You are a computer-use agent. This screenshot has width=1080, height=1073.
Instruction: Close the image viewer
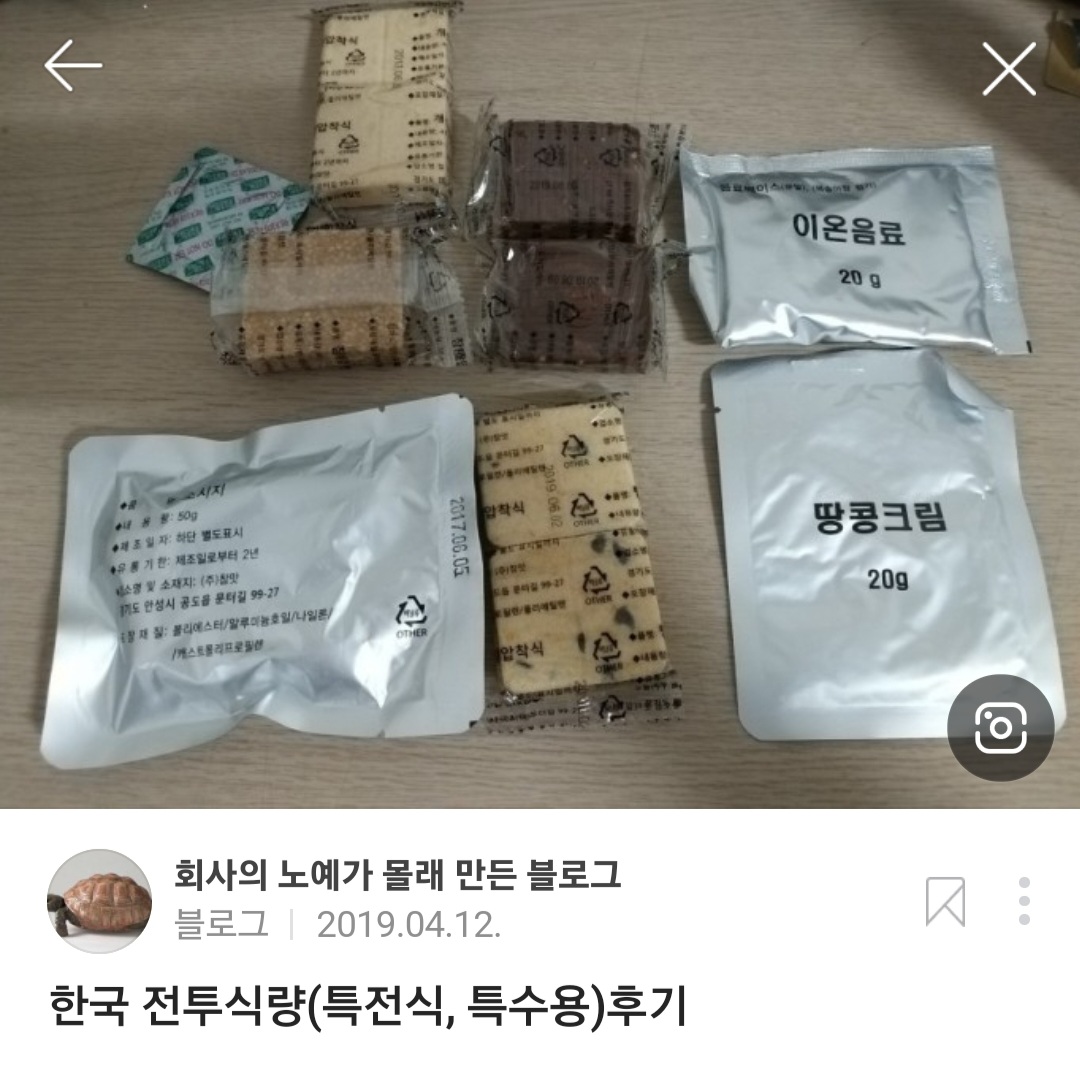pos(1008,68)
